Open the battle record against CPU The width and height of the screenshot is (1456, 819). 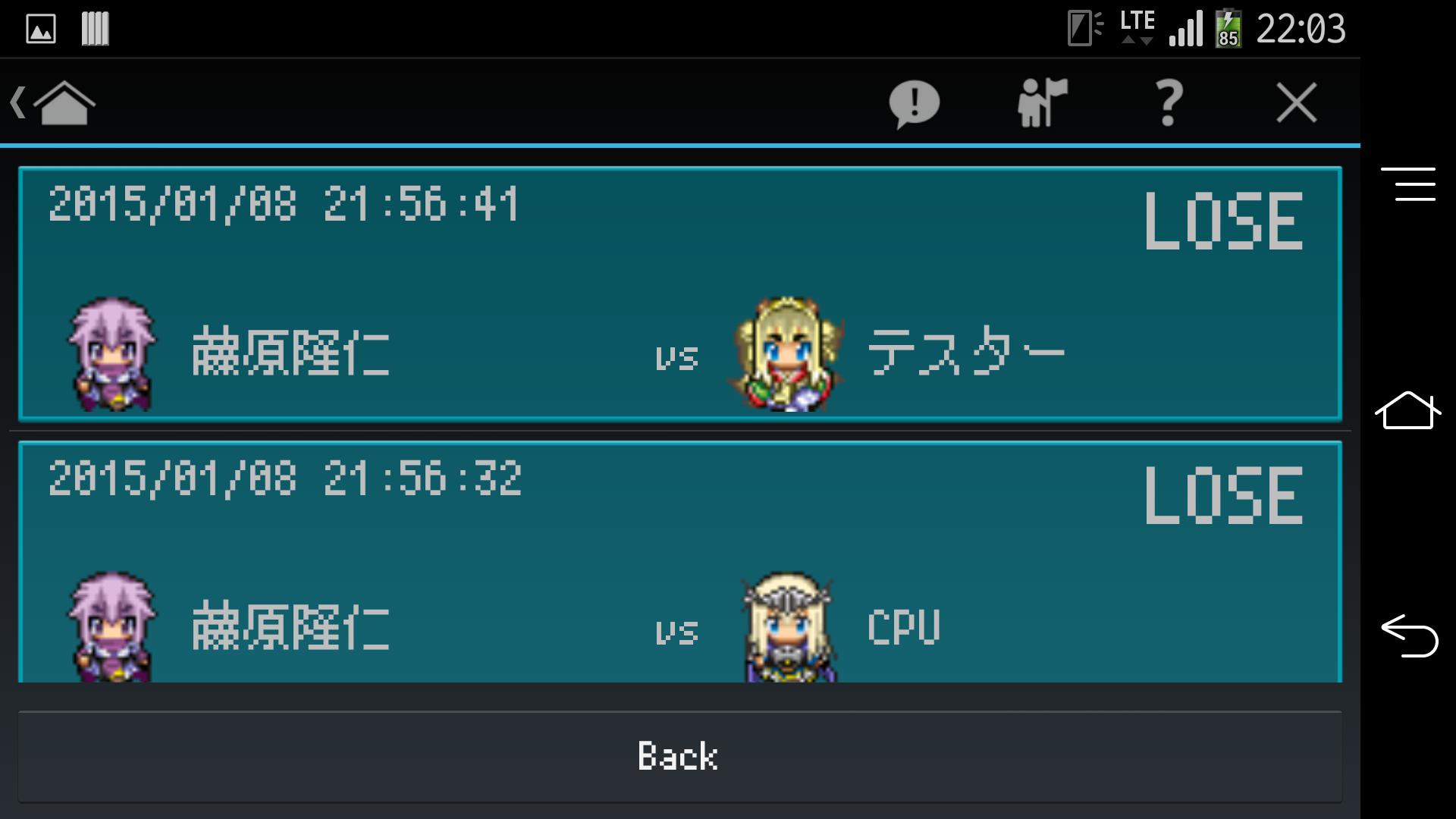(x=679, y=562)
